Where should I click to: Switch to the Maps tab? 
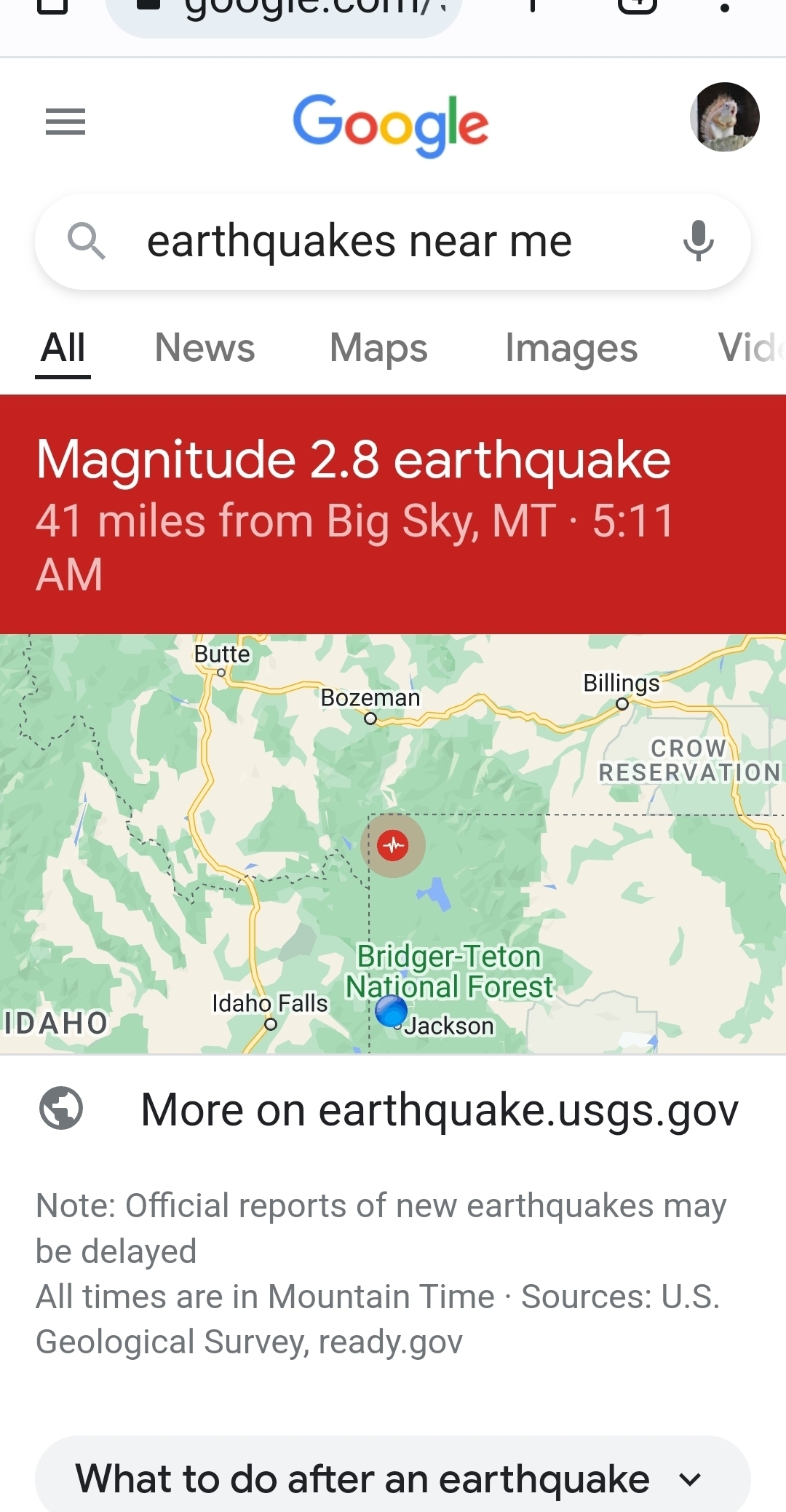pyautogui.click(x=378, y=348)
